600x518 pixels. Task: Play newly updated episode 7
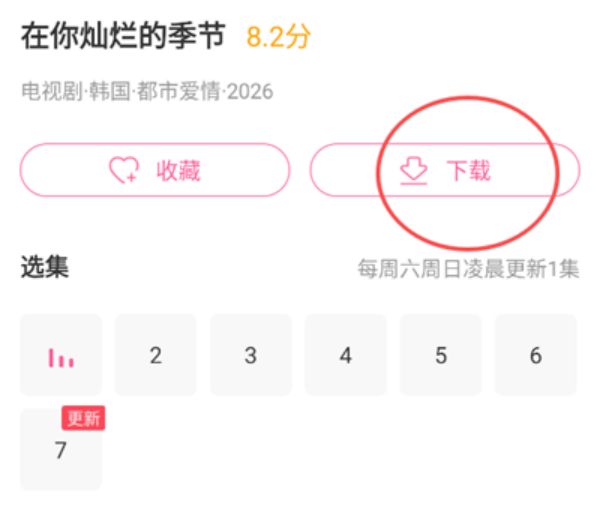click(61, 450)
